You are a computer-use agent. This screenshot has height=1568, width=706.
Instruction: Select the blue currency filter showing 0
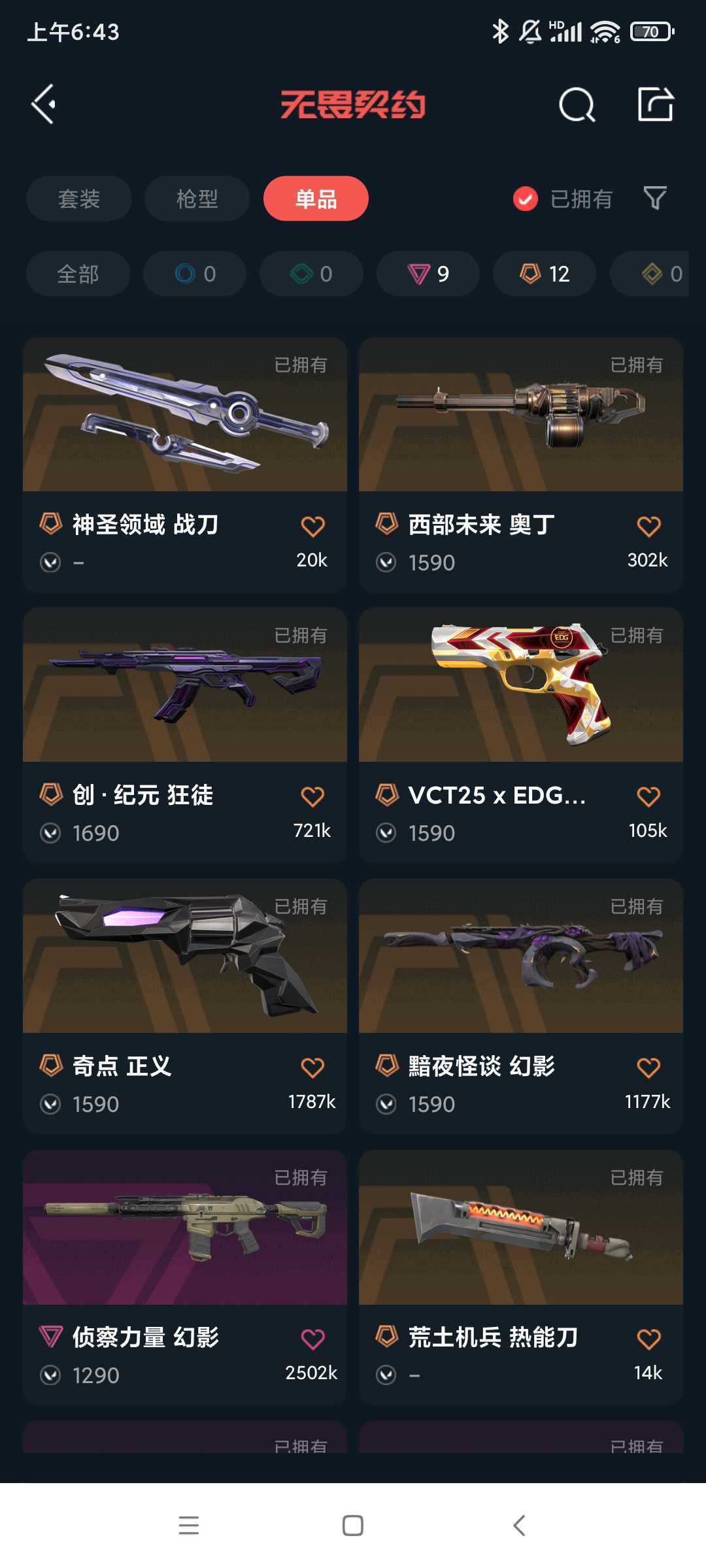tap(194, 274)
